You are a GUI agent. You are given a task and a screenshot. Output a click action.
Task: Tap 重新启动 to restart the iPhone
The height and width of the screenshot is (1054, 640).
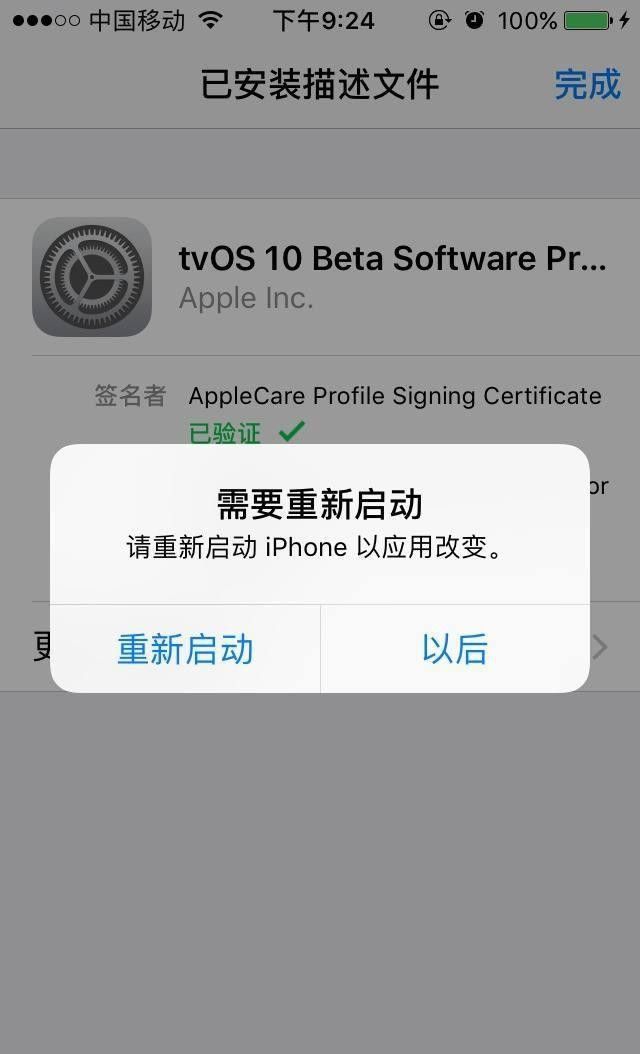185,649
